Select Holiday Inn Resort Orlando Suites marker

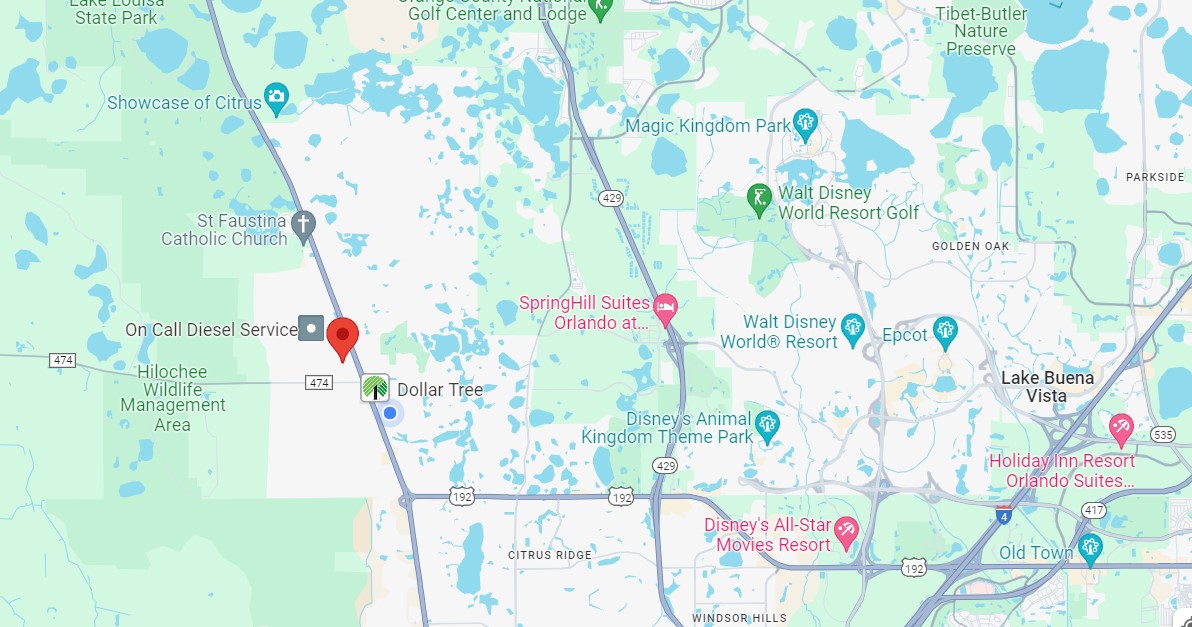point(1121,428)
